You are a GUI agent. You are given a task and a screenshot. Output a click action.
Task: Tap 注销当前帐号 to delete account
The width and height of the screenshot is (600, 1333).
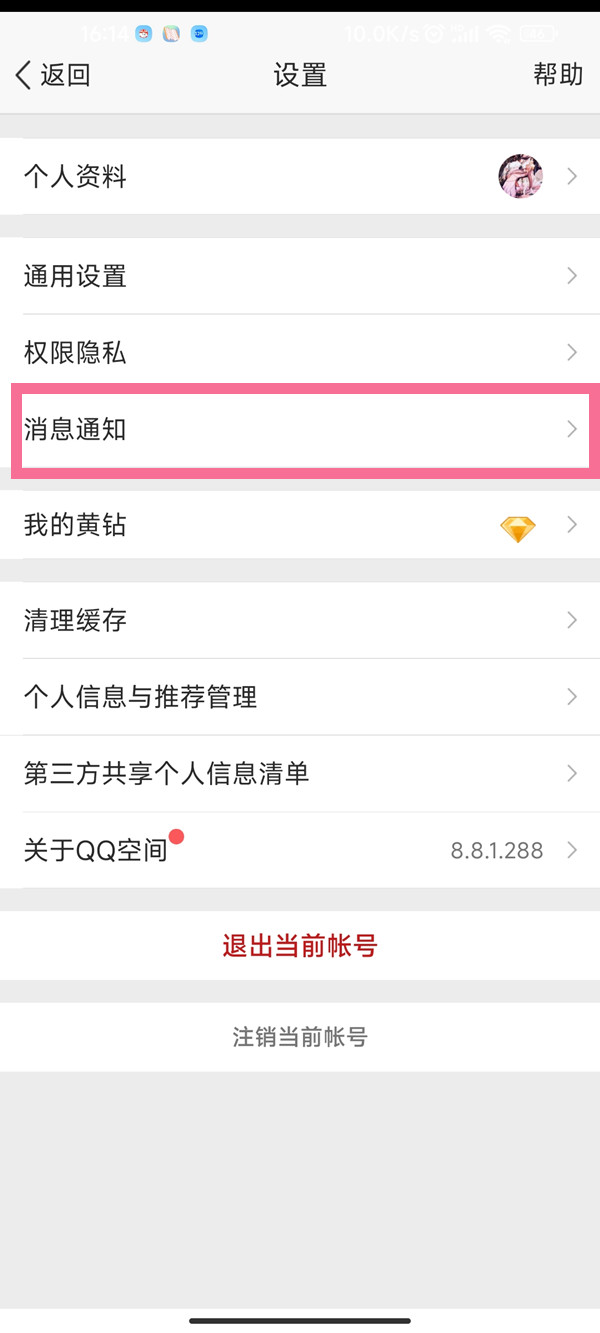point(300,1037)
